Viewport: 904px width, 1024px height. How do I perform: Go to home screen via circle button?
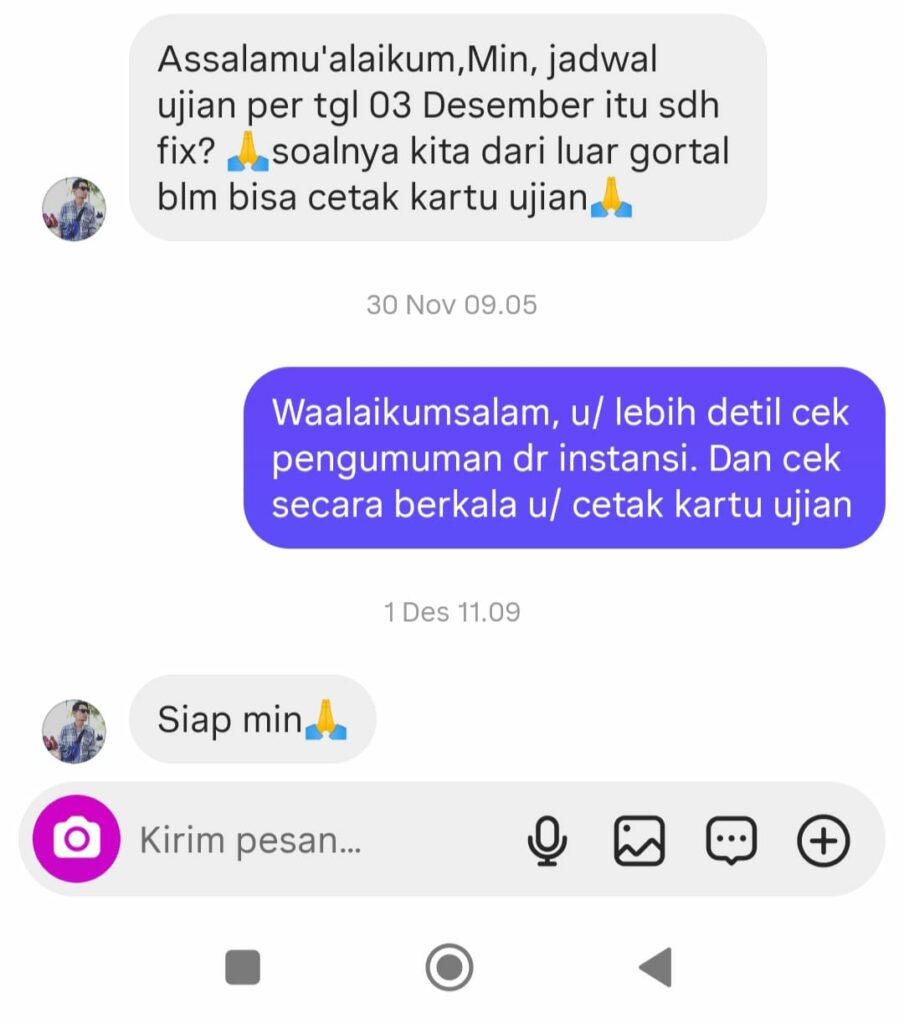tap(449, 967)
